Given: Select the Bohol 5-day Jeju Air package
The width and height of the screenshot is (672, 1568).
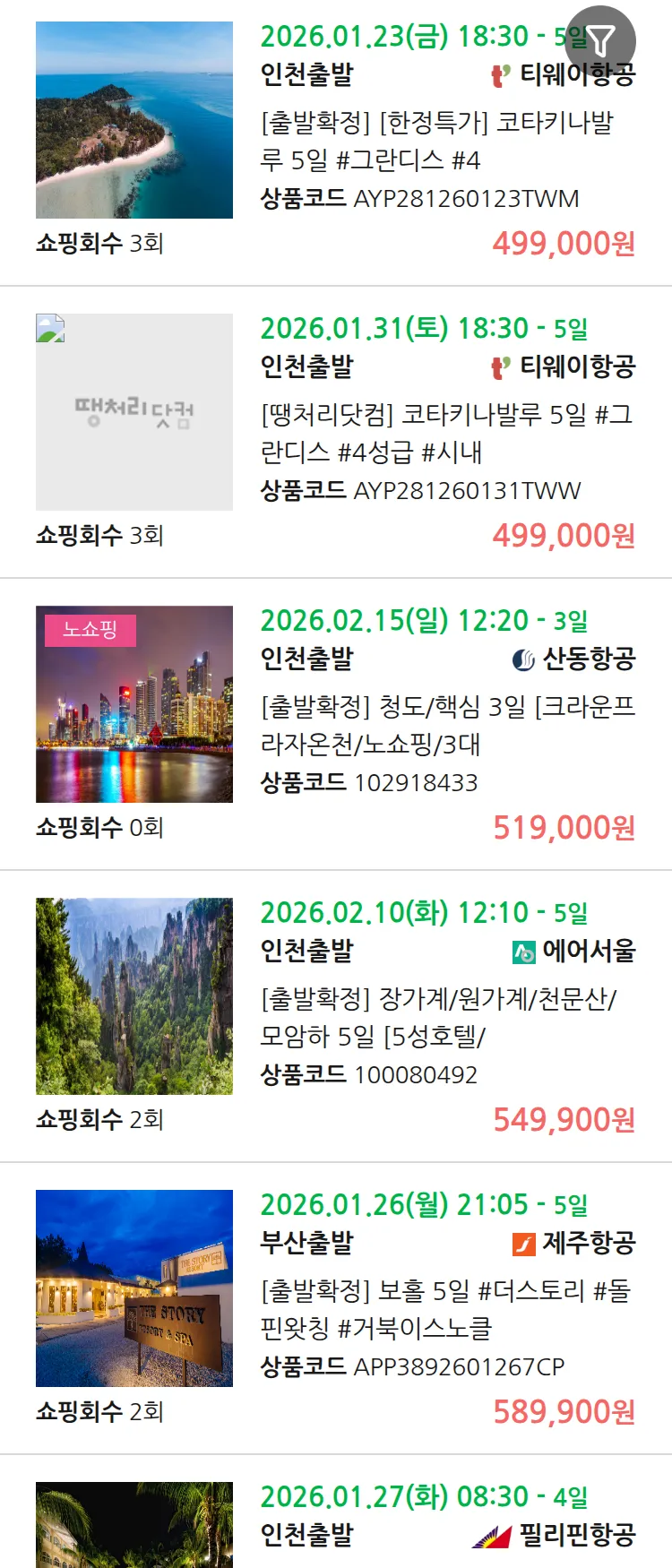Looking at the screenshot, I should (446, 1309).
